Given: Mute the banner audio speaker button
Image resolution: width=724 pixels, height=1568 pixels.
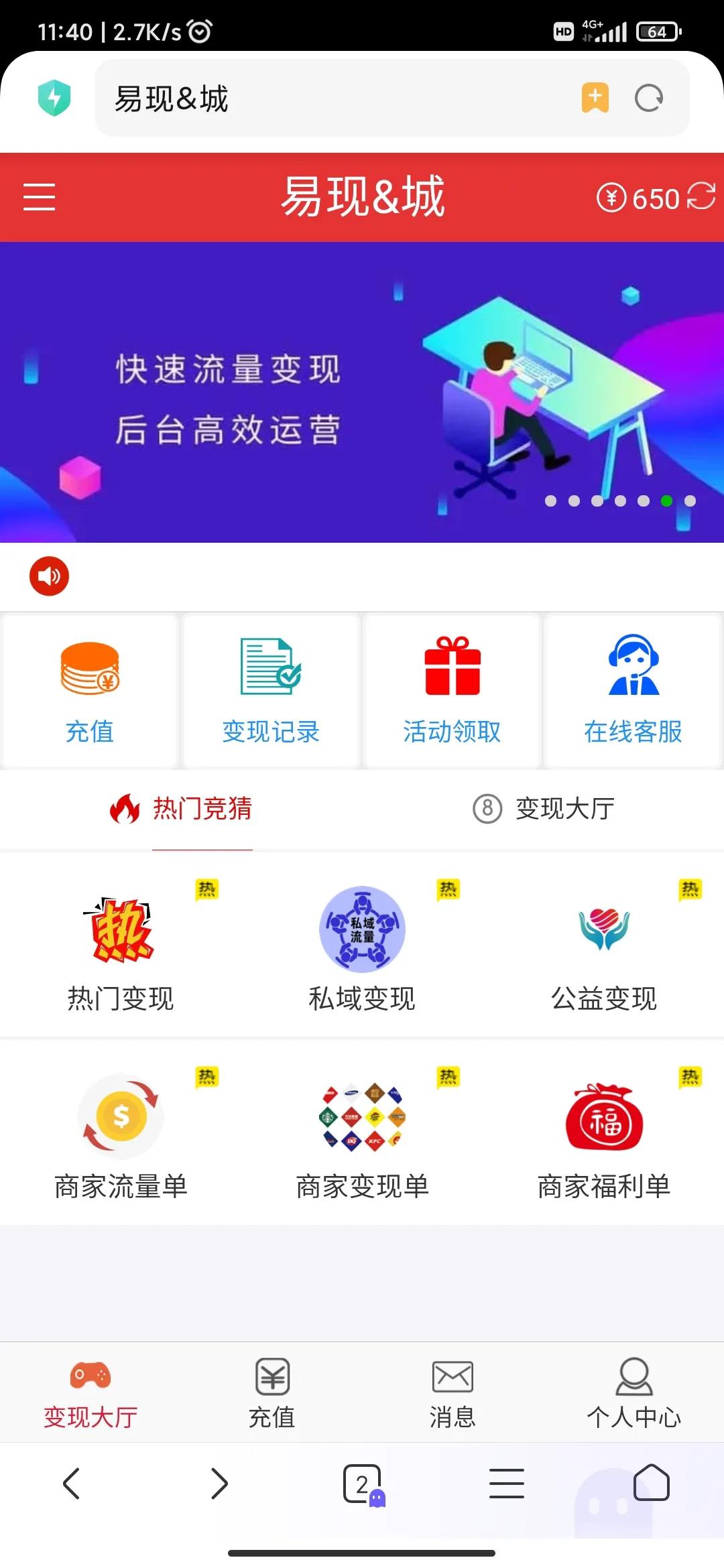Looking at the screenshot, I should [48, 576].
